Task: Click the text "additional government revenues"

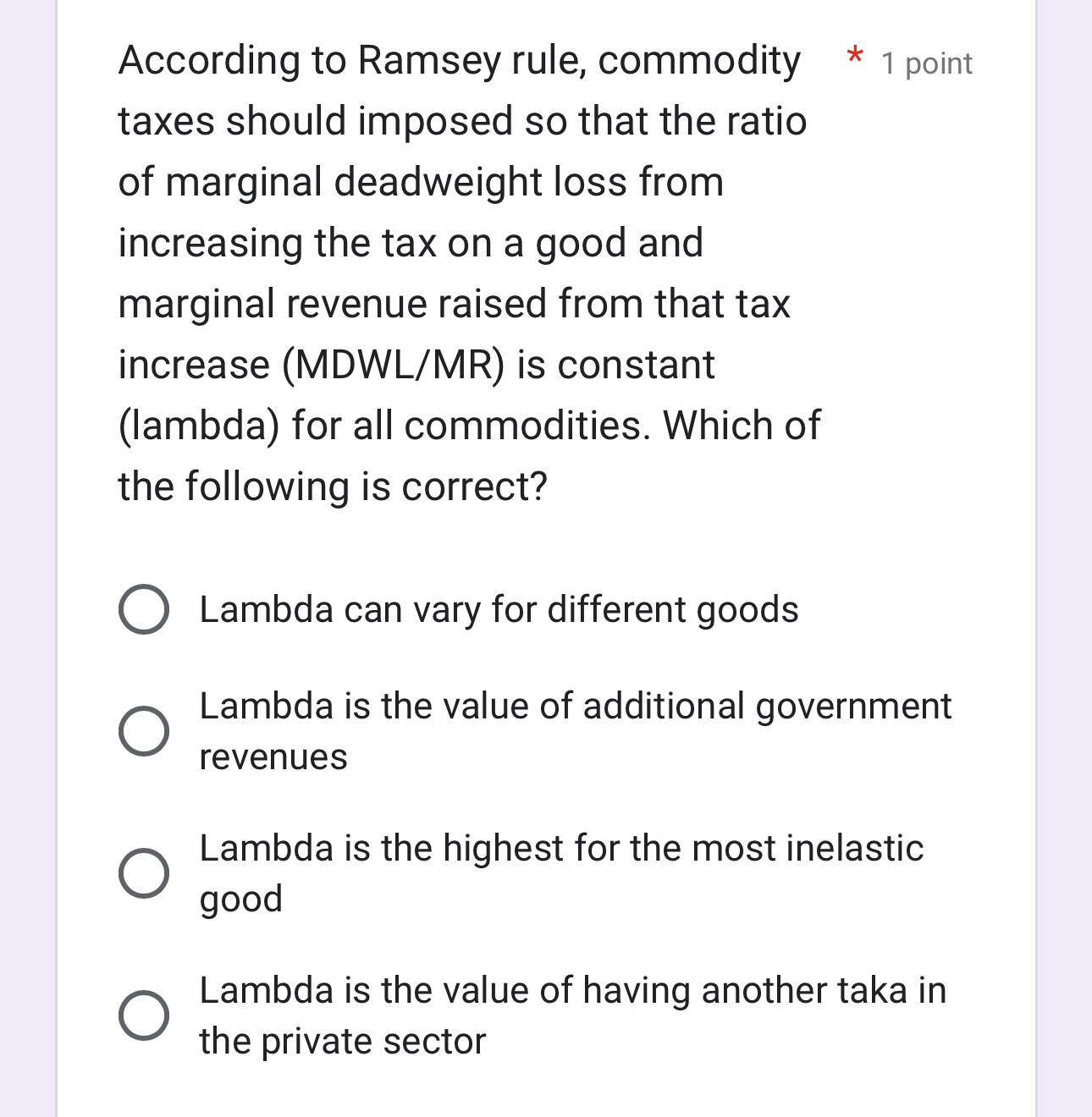Action: point(593,730)
